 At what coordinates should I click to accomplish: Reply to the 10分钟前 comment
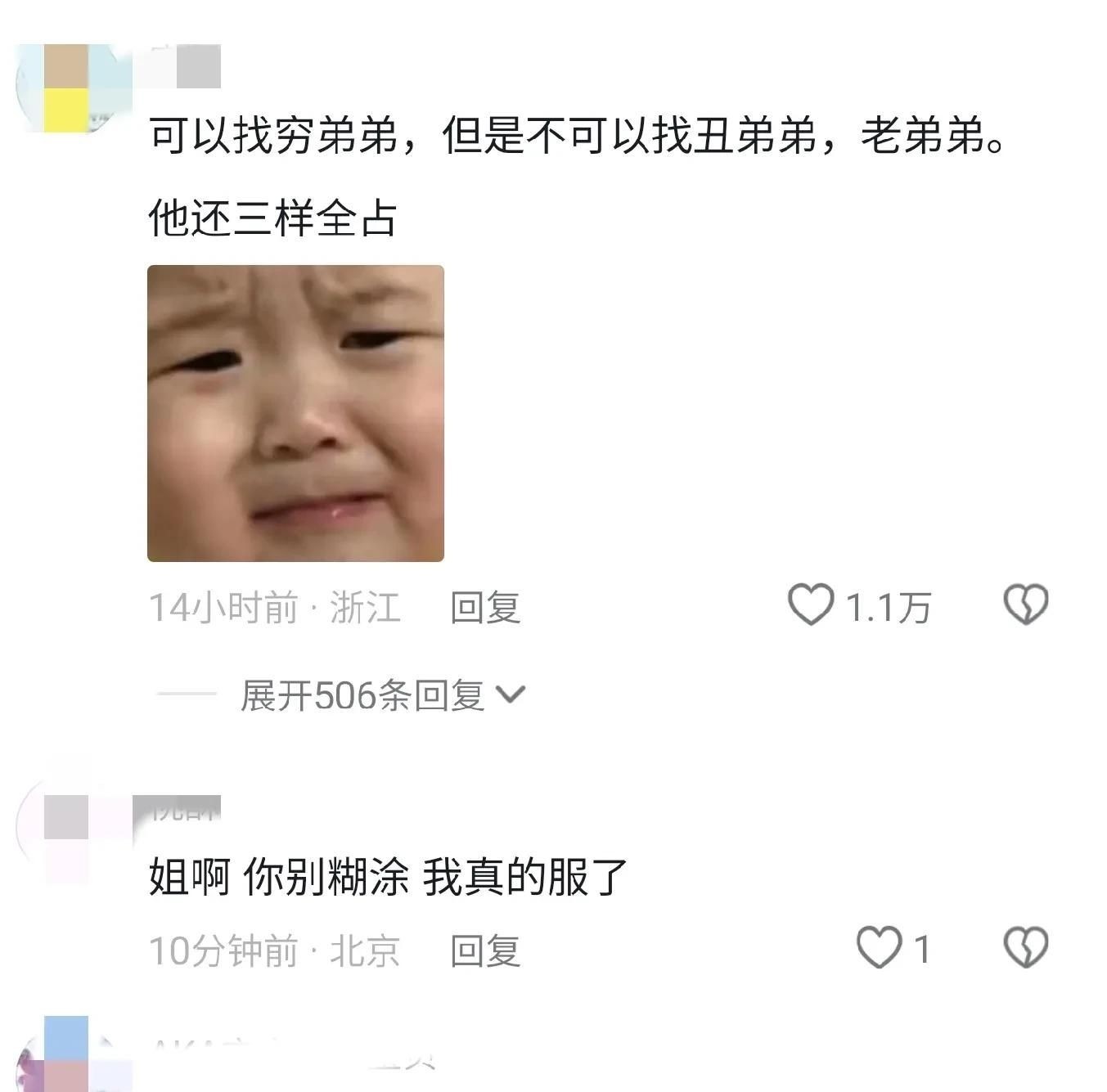click(x=485, y=950)
